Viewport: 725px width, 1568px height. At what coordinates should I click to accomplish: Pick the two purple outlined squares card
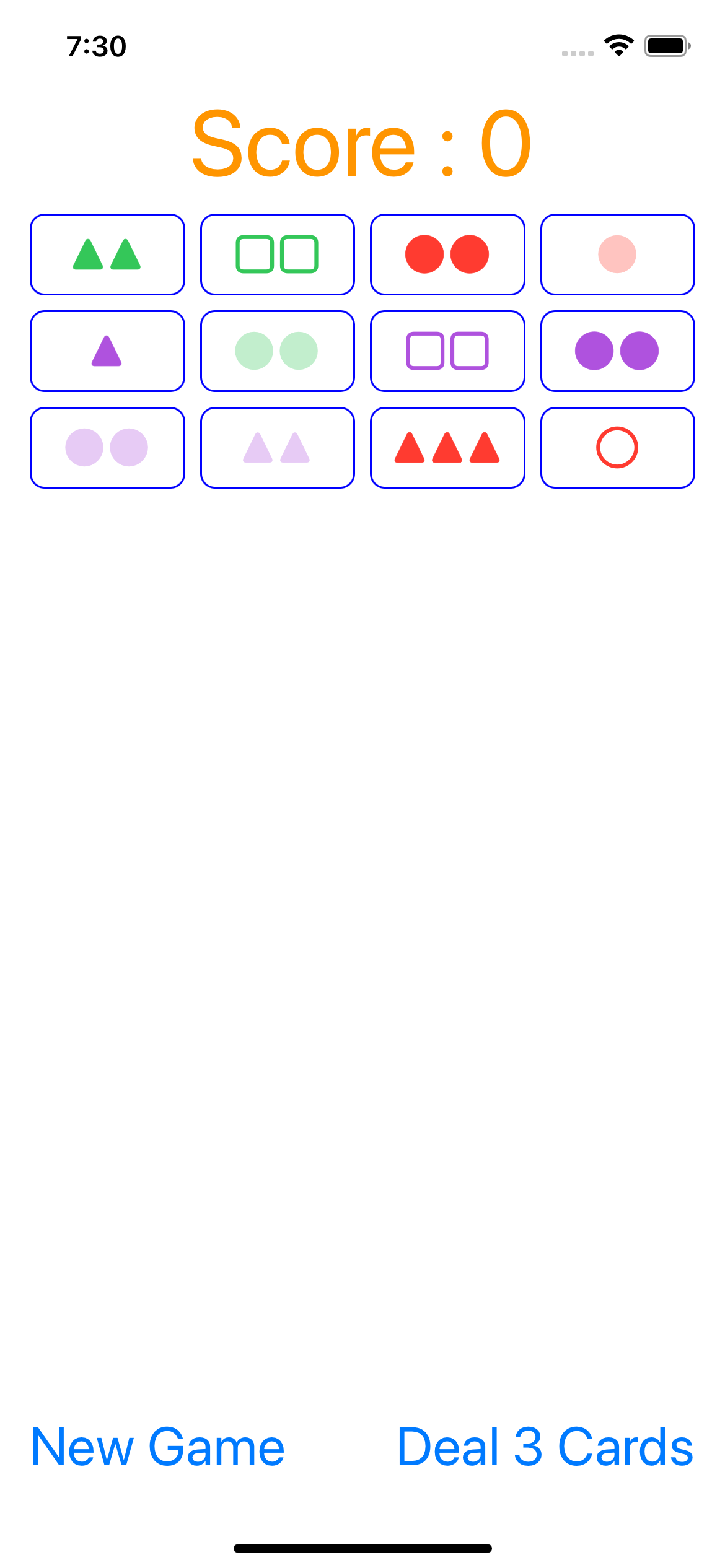(x=447, y=351)
